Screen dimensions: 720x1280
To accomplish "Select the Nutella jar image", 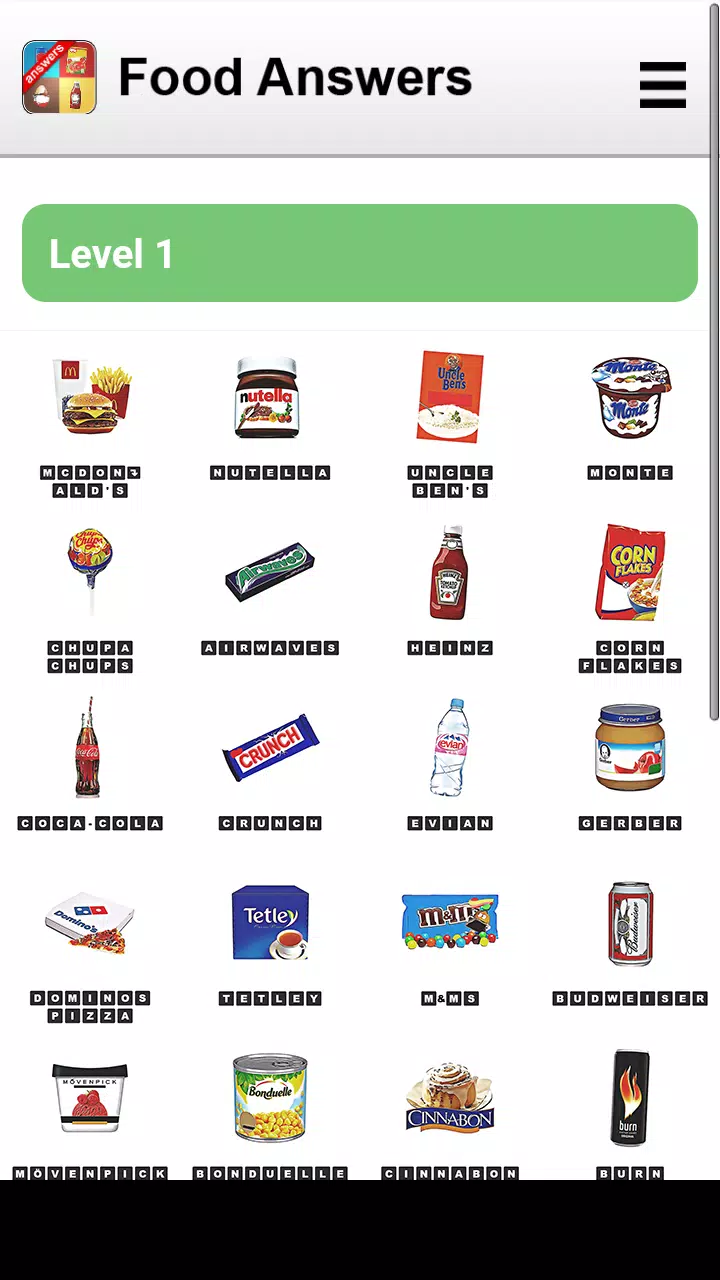I will 270,397.
